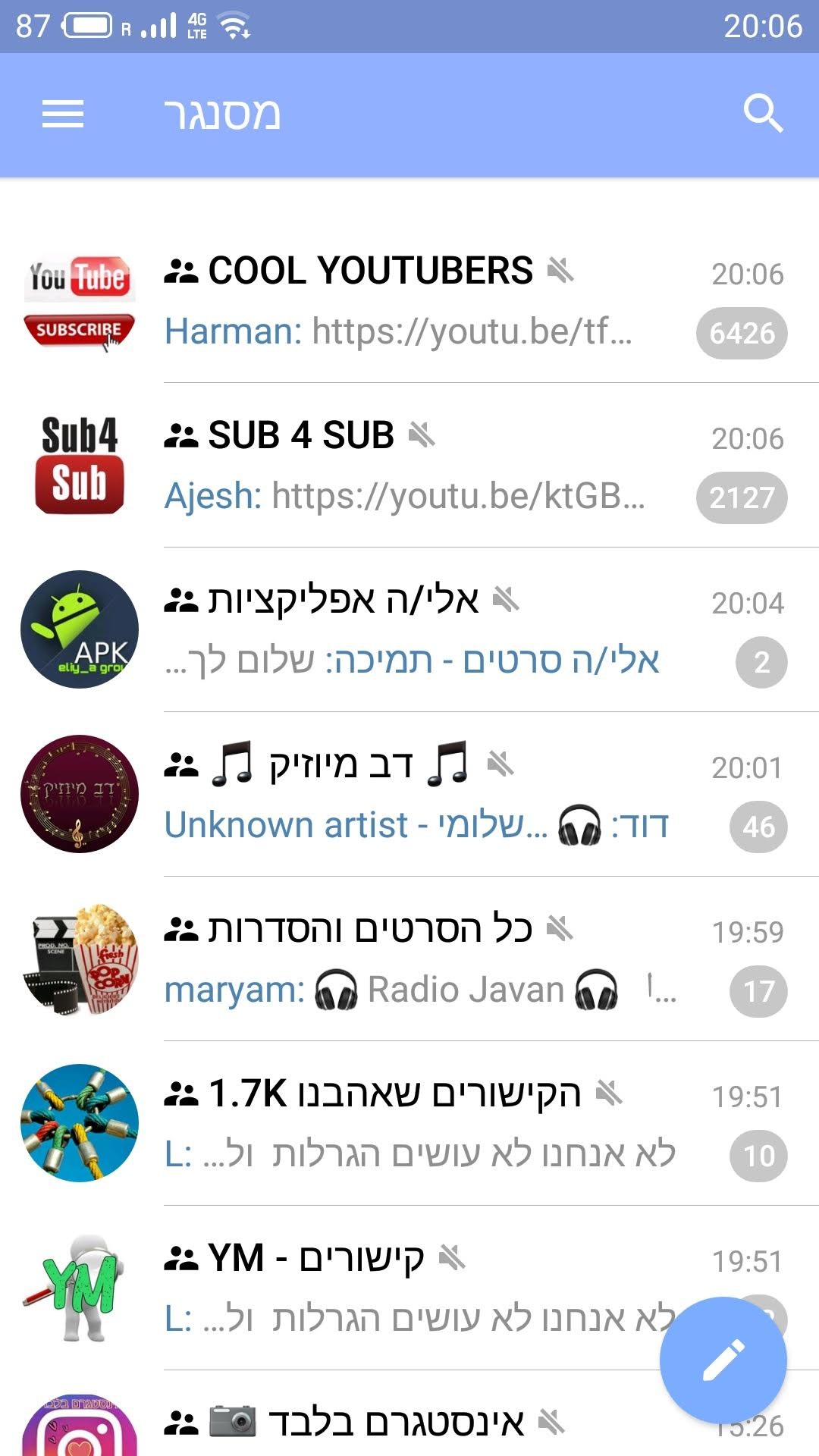Open the הקישורים שאהבנו 1.7K group
The height and width of the screenshot is (1456, 819).
(409, 1124)
